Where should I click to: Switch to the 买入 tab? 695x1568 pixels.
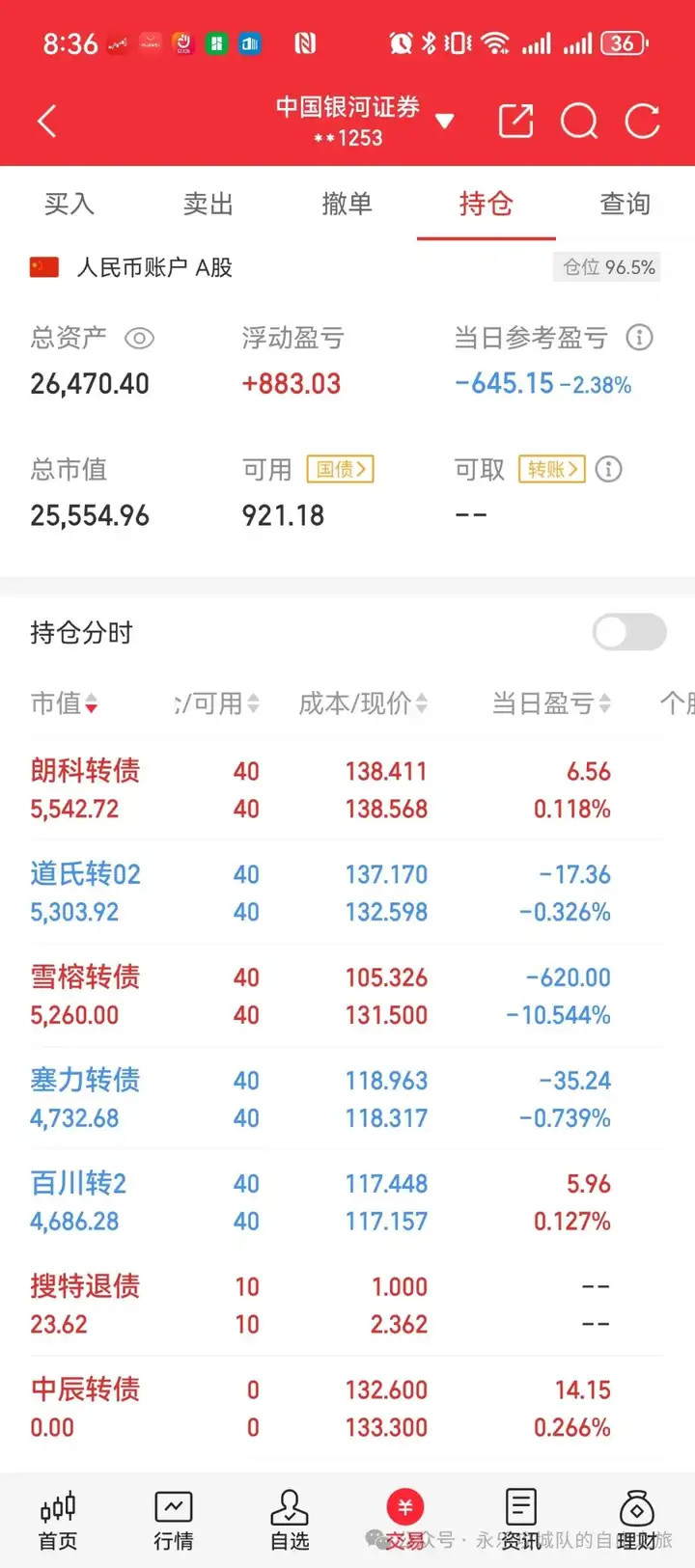(x=68, y=205)
